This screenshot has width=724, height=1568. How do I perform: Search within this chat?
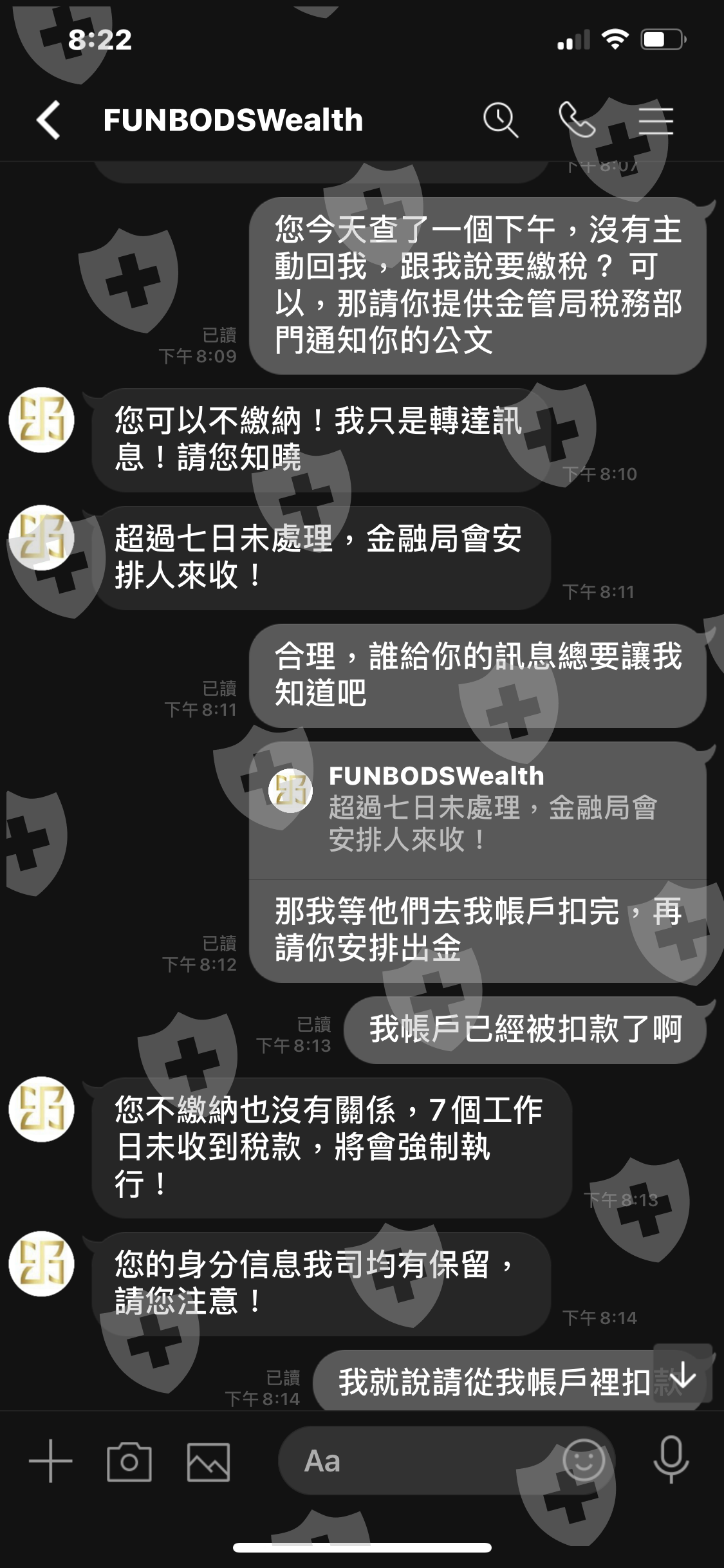(x=501, y=120)
